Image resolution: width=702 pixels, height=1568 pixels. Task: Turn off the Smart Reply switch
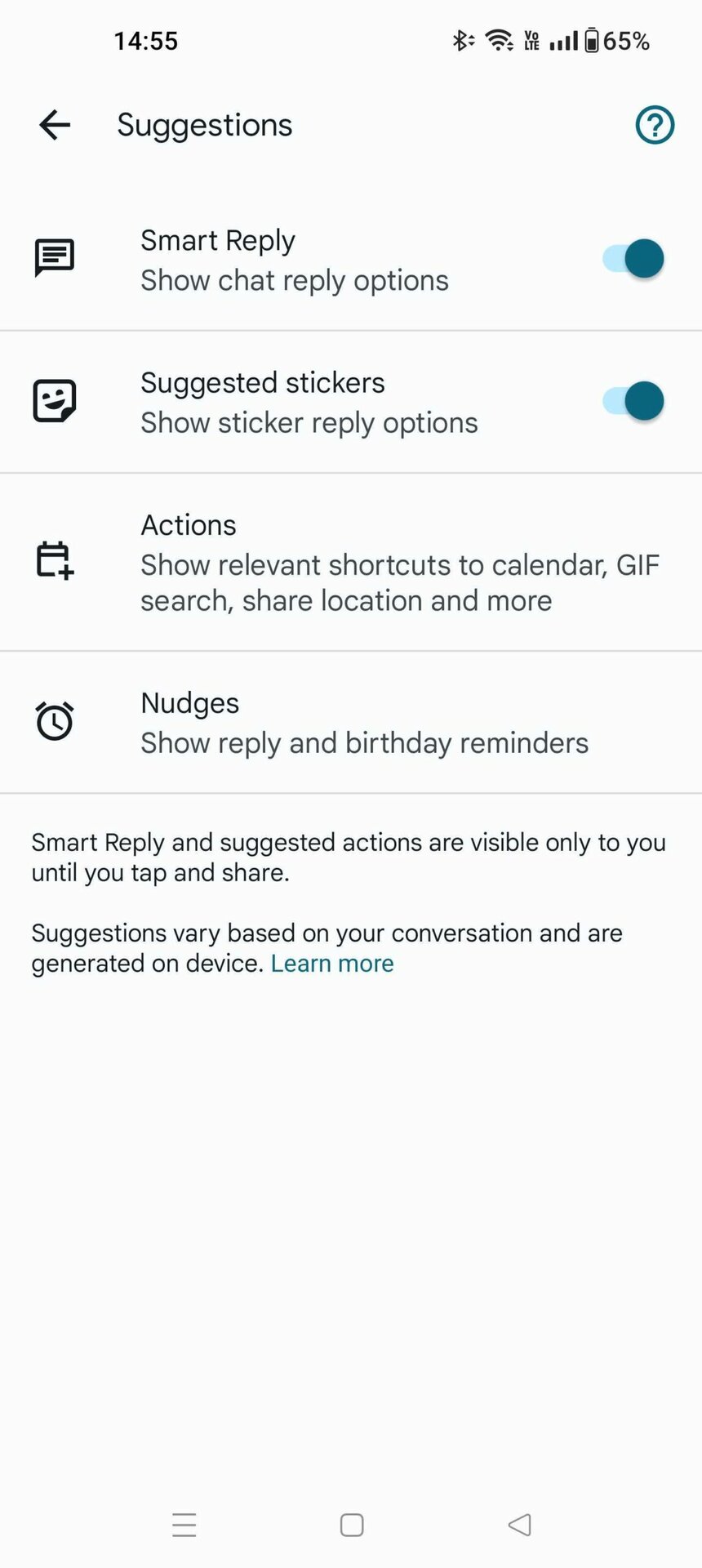[x=633, y=259]
